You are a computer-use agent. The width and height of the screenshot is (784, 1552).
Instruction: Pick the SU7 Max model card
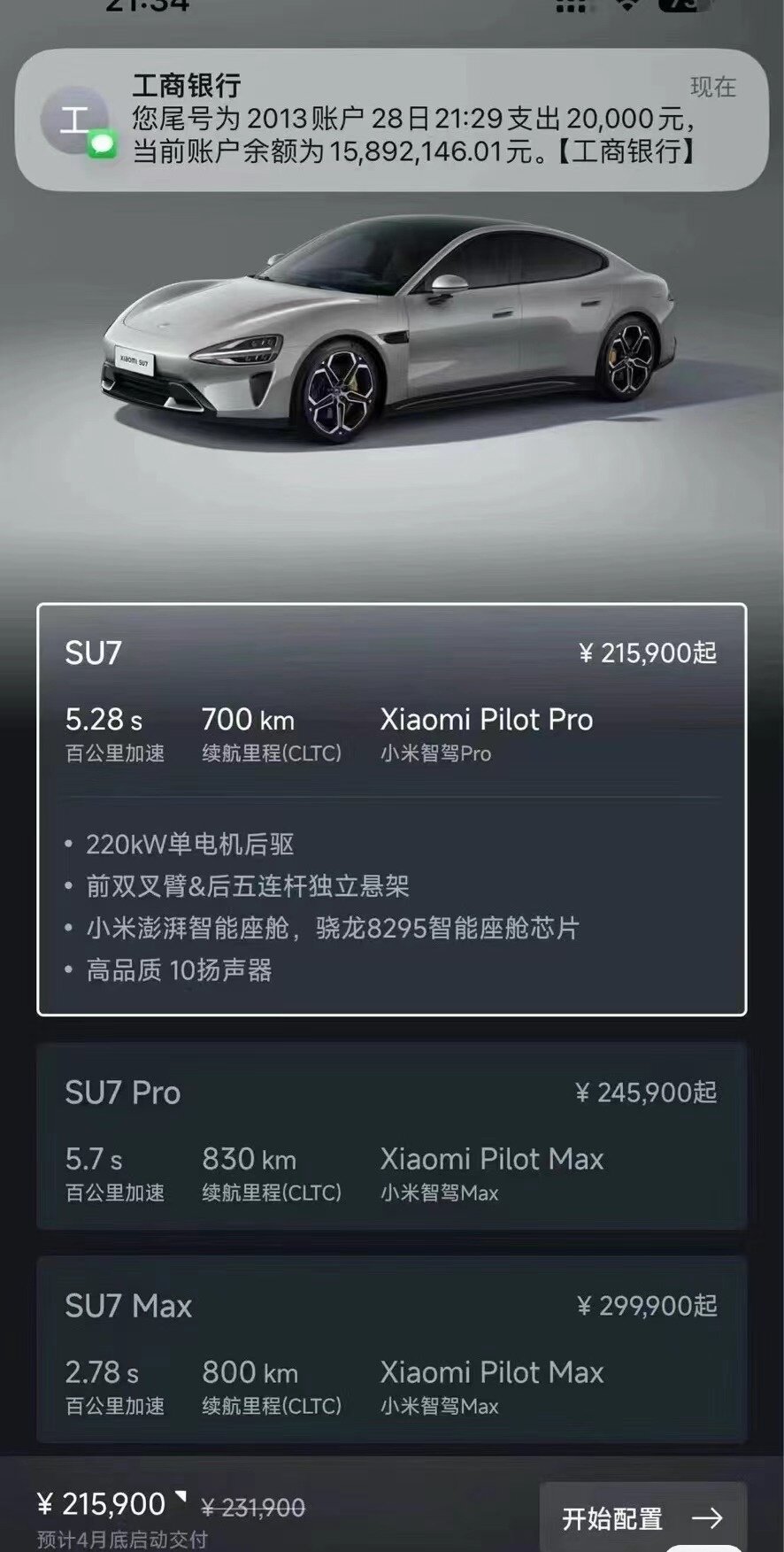[391, 1349]
